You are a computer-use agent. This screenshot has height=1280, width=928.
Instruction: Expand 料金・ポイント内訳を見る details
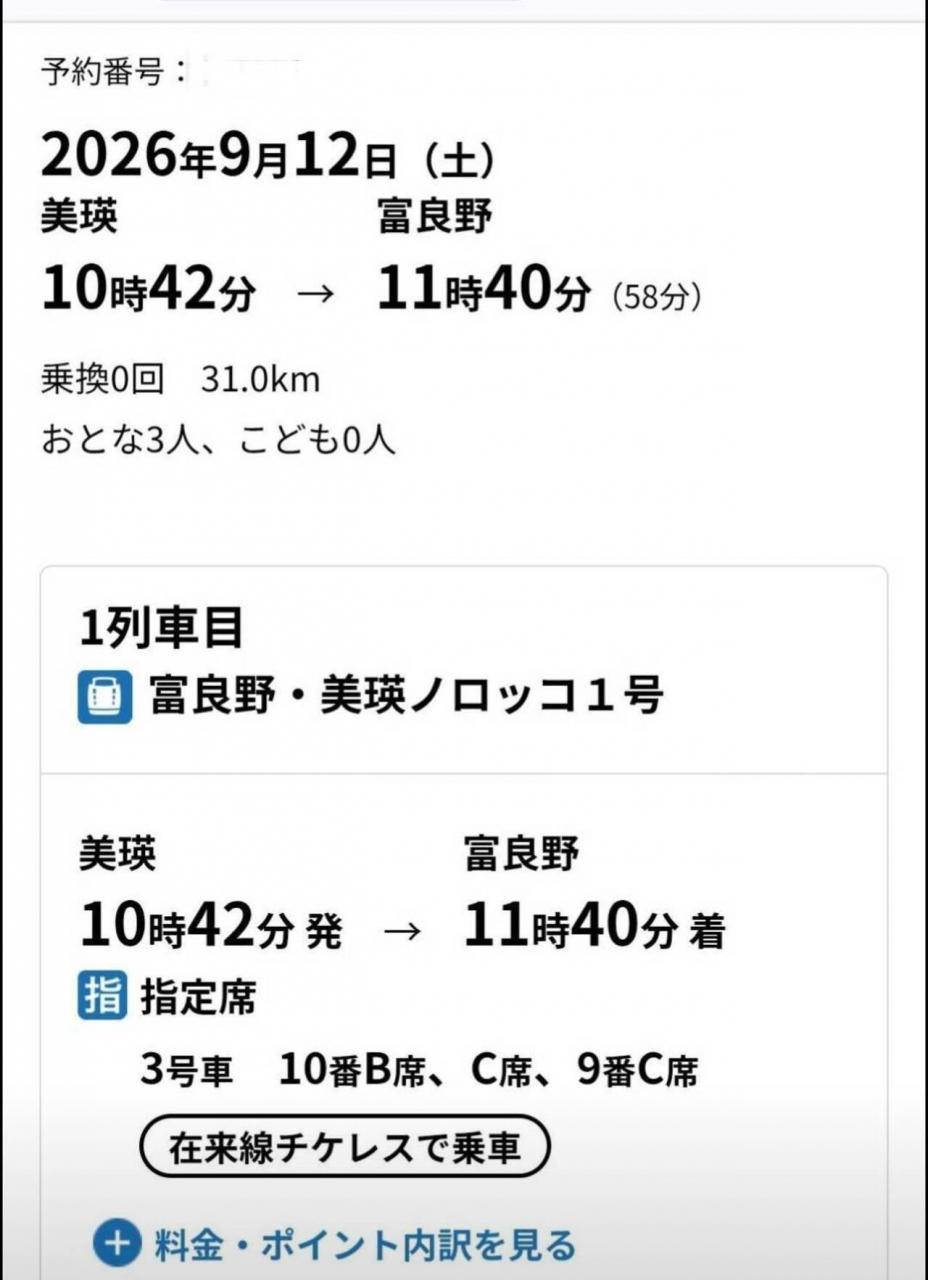pyautogui.click(x=335, y=1245)
